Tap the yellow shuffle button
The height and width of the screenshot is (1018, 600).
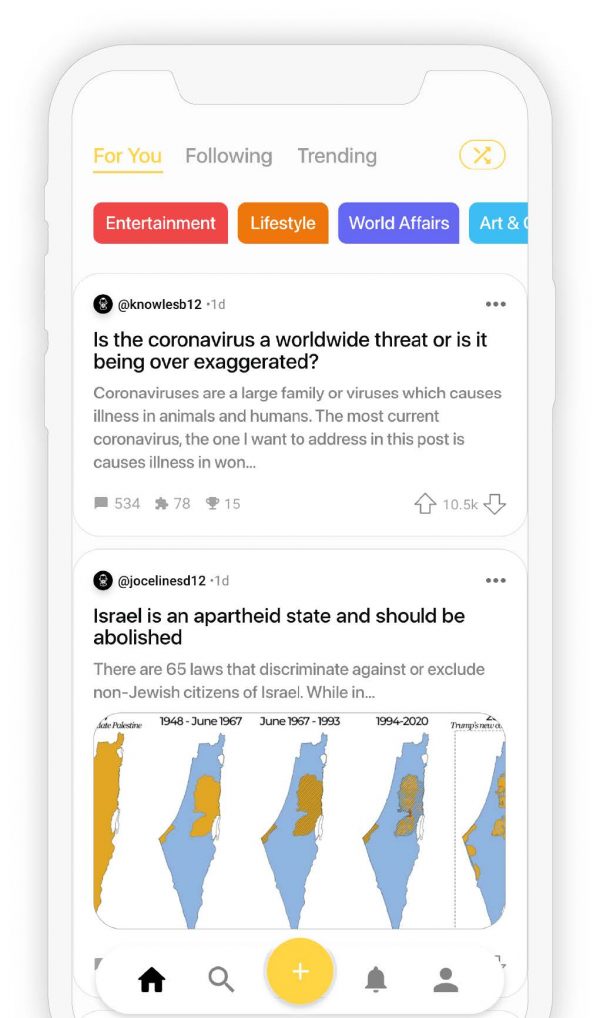pos(482,155)
